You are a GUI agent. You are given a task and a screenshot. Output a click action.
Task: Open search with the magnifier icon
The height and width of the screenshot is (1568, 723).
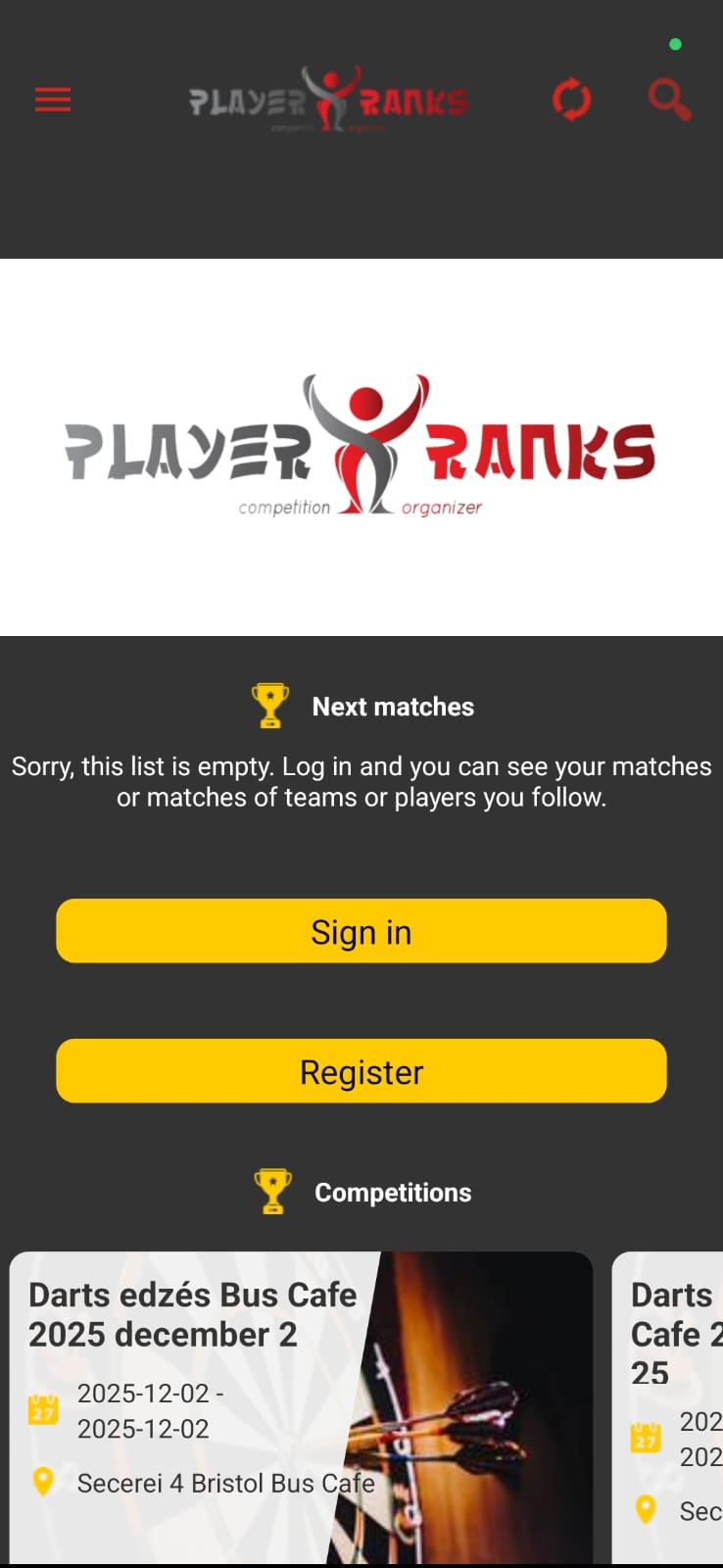click(669, 100)
